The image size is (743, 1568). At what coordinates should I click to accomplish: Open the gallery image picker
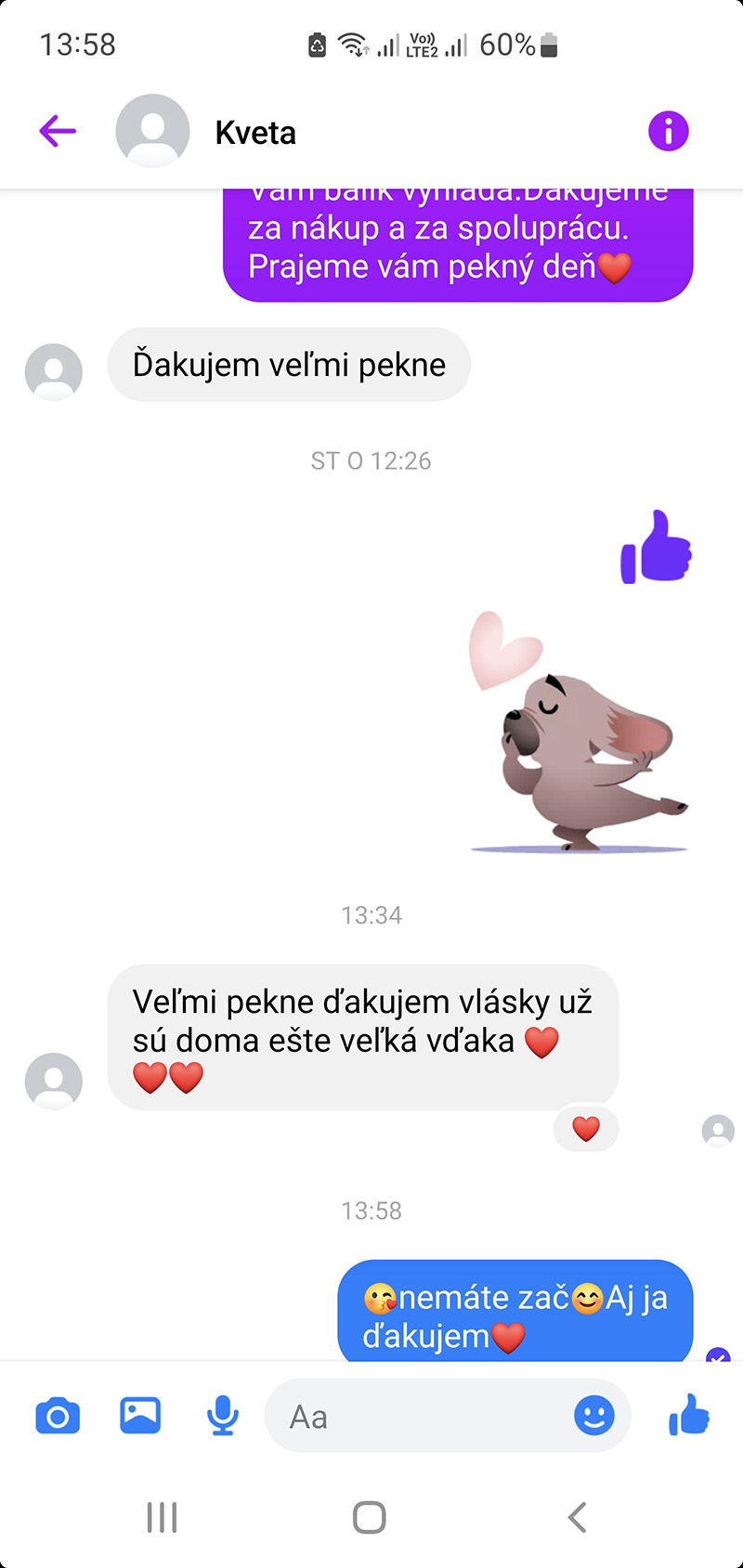point(140,1416)
